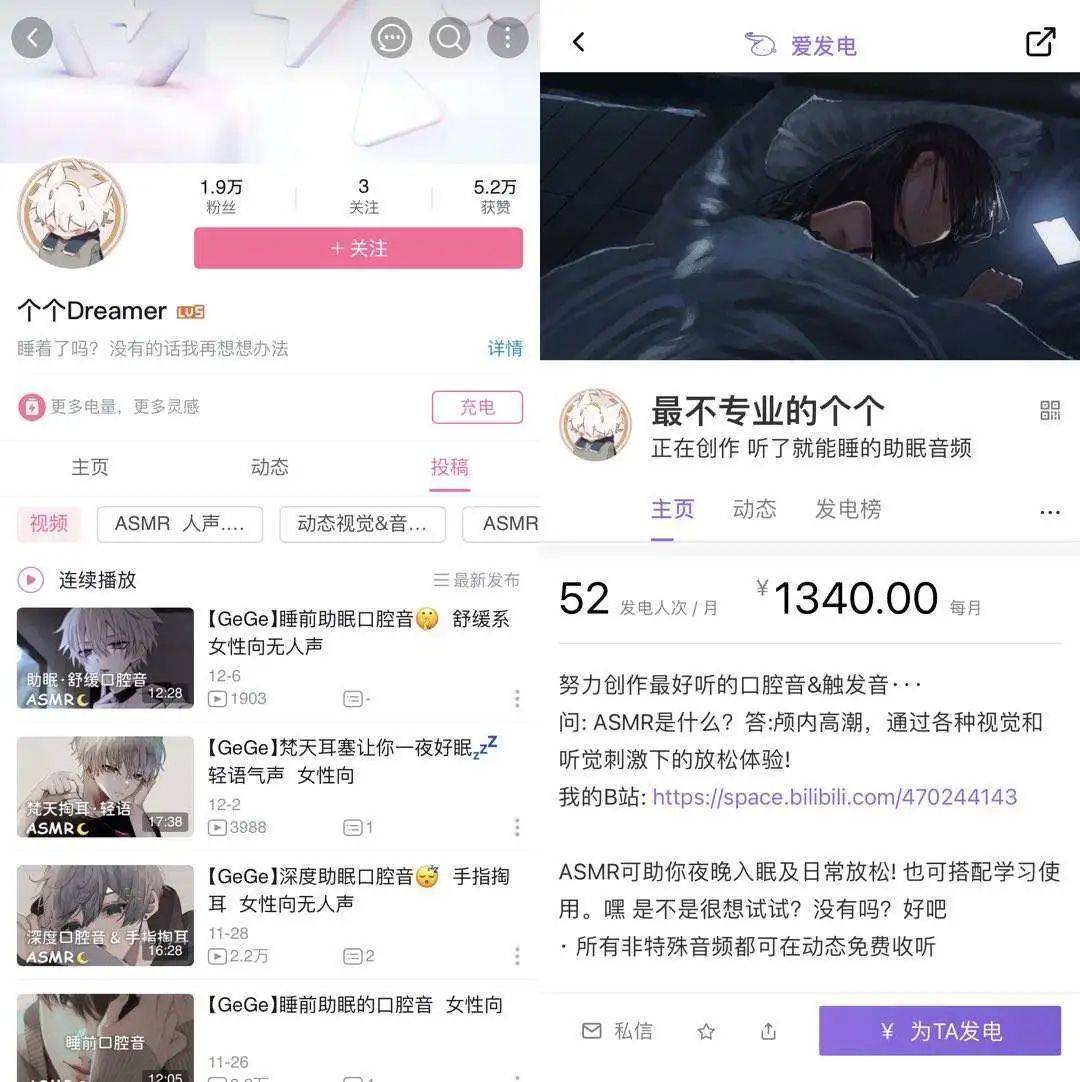Switch to the 发电榜 tab
The image size is (1080, 1082).
point(848,509)
